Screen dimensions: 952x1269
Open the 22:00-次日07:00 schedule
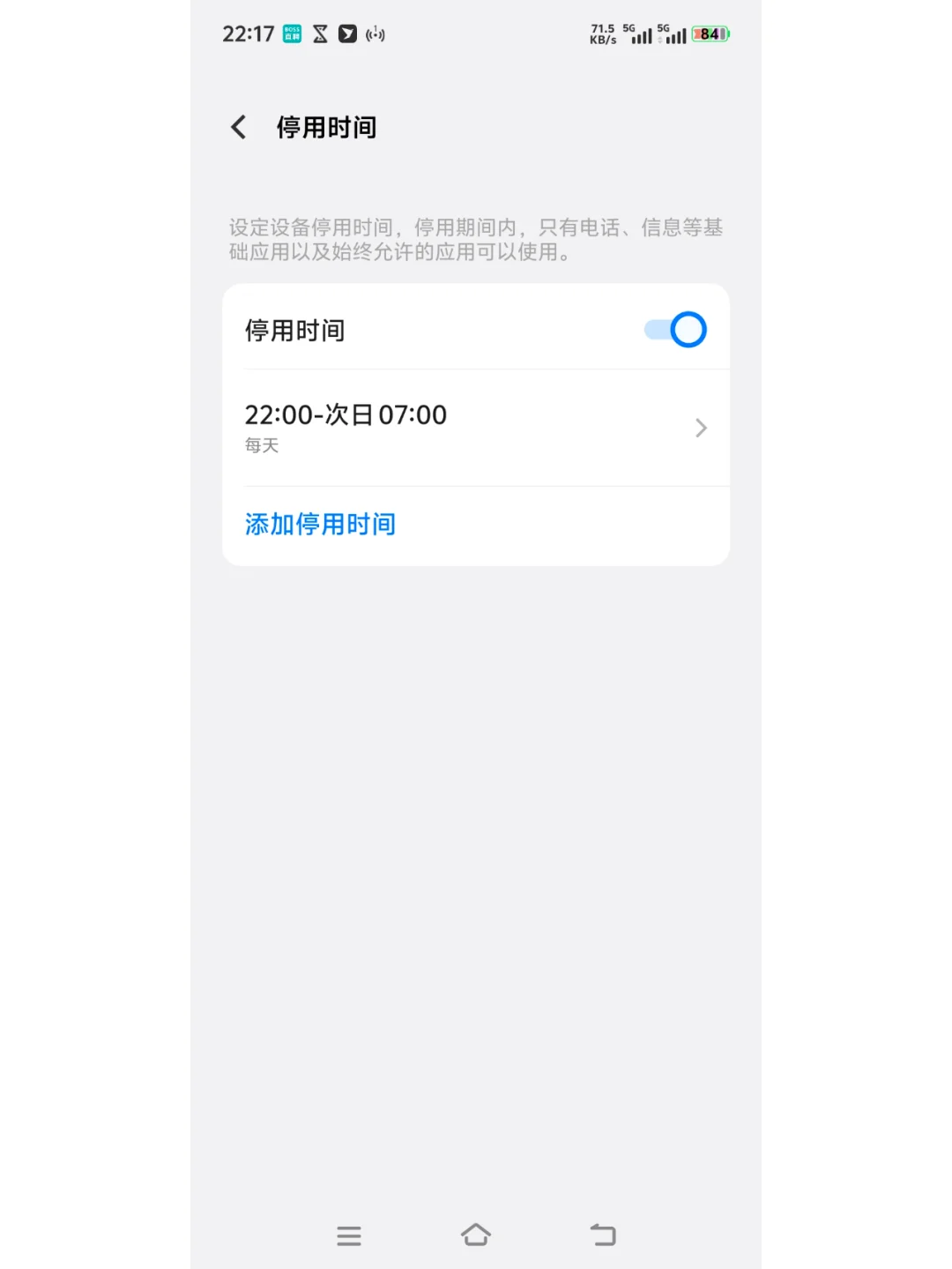click(x=476, y=428)
